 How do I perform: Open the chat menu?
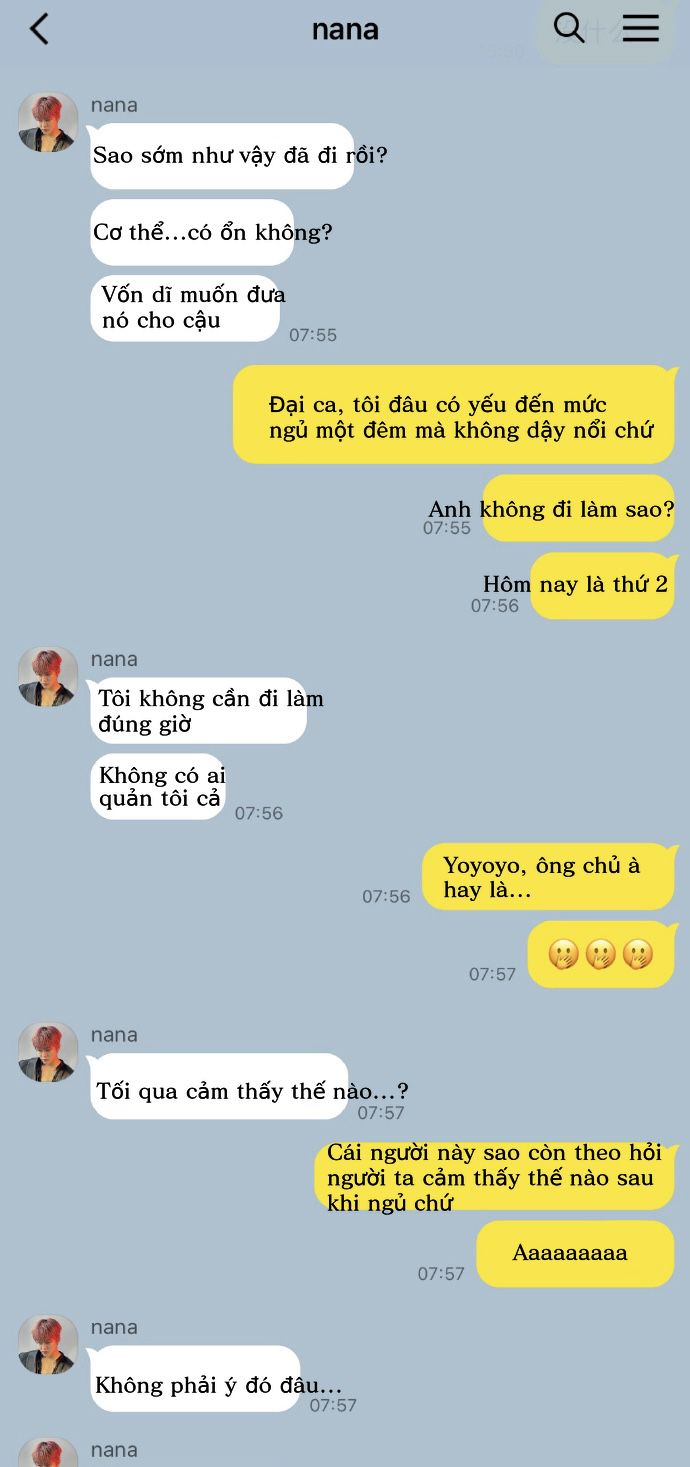pos(640,28)
